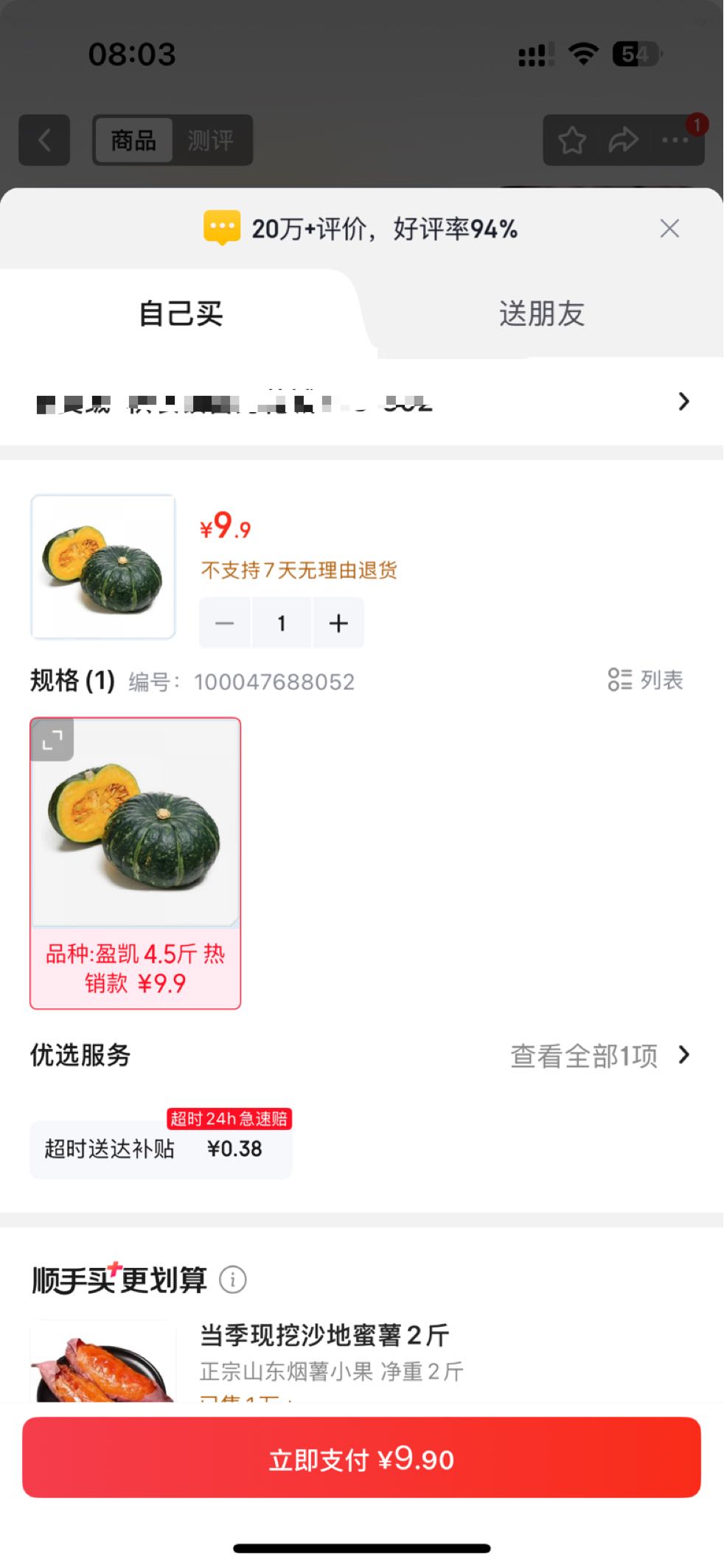Choose the 盈凯 4.5斤 spec option
Image resolution: width=724 pixels, height=1568 pixels.
point(136,863)
